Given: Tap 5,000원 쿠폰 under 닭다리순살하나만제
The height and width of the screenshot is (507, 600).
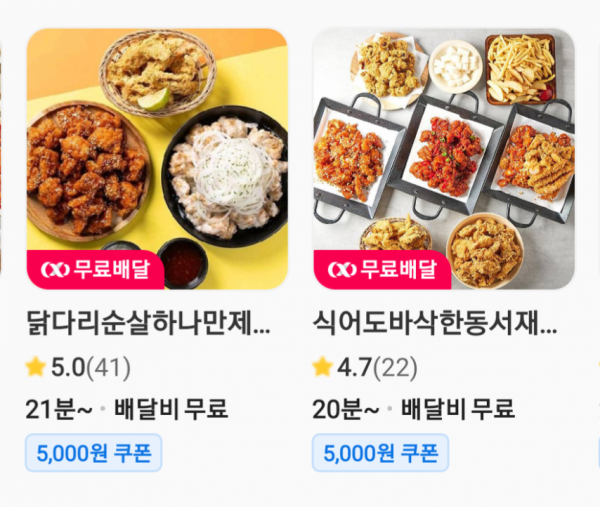Looking at the screenshot, I should (x=94, y=453).
